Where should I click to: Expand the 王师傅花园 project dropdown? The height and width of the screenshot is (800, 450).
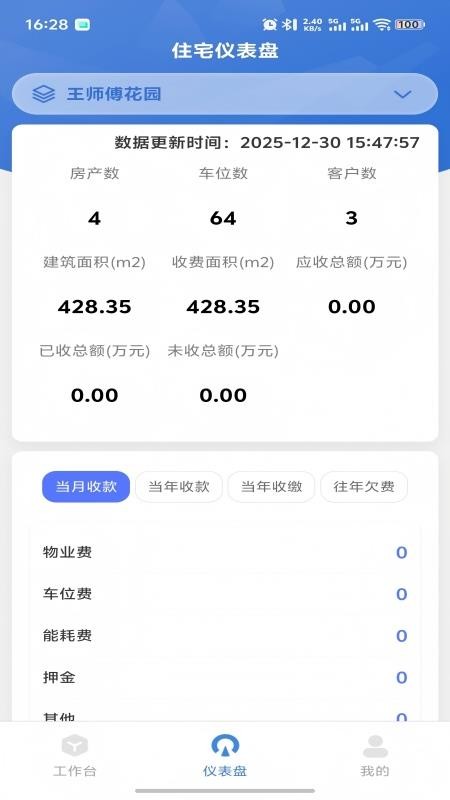225,94
